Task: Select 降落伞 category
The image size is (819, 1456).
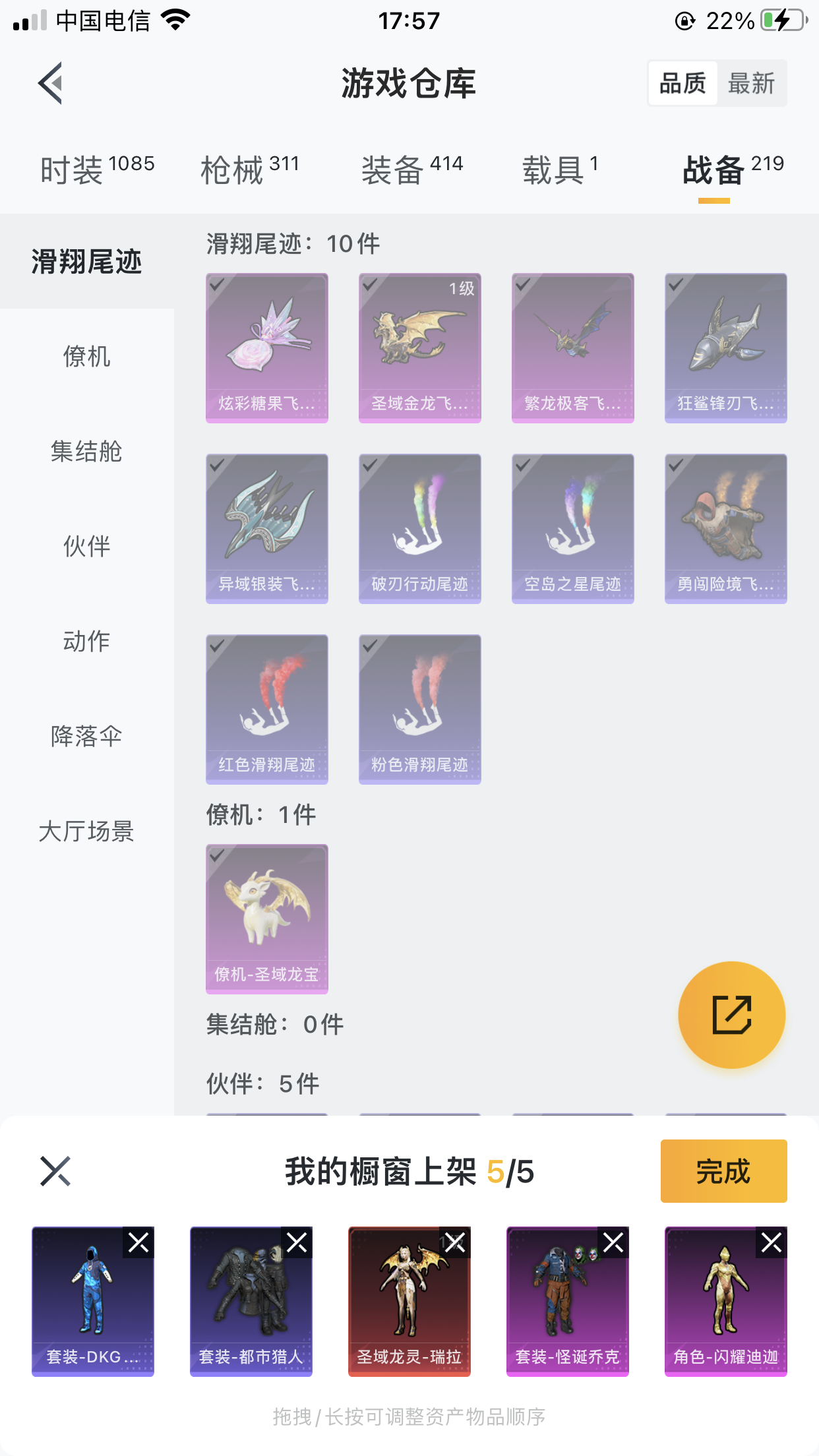Action: 86,736
